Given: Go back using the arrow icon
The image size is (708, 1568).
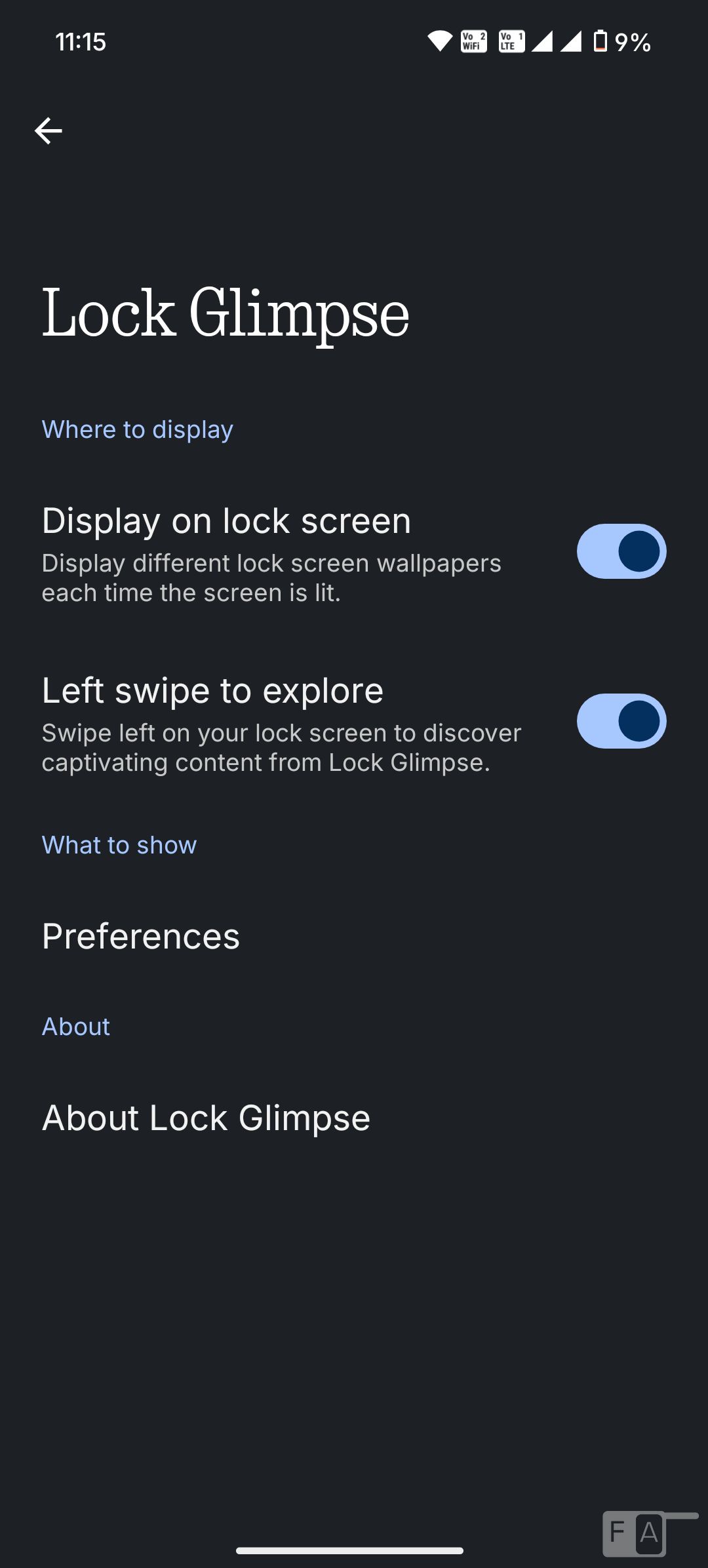Looking at the screenshot, I should (x=48, y=131).
